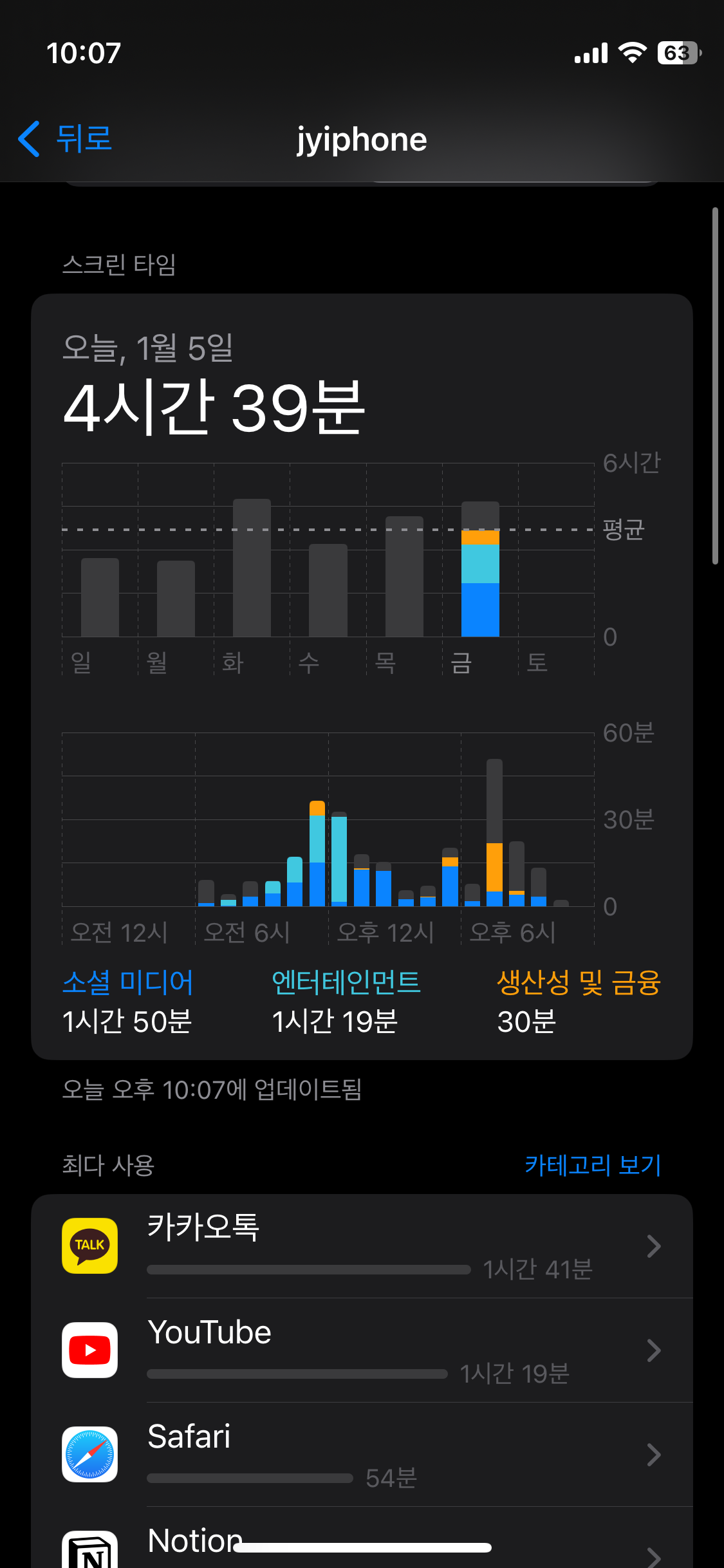Select the 일 bar in weekly chart

pos(100,597)
